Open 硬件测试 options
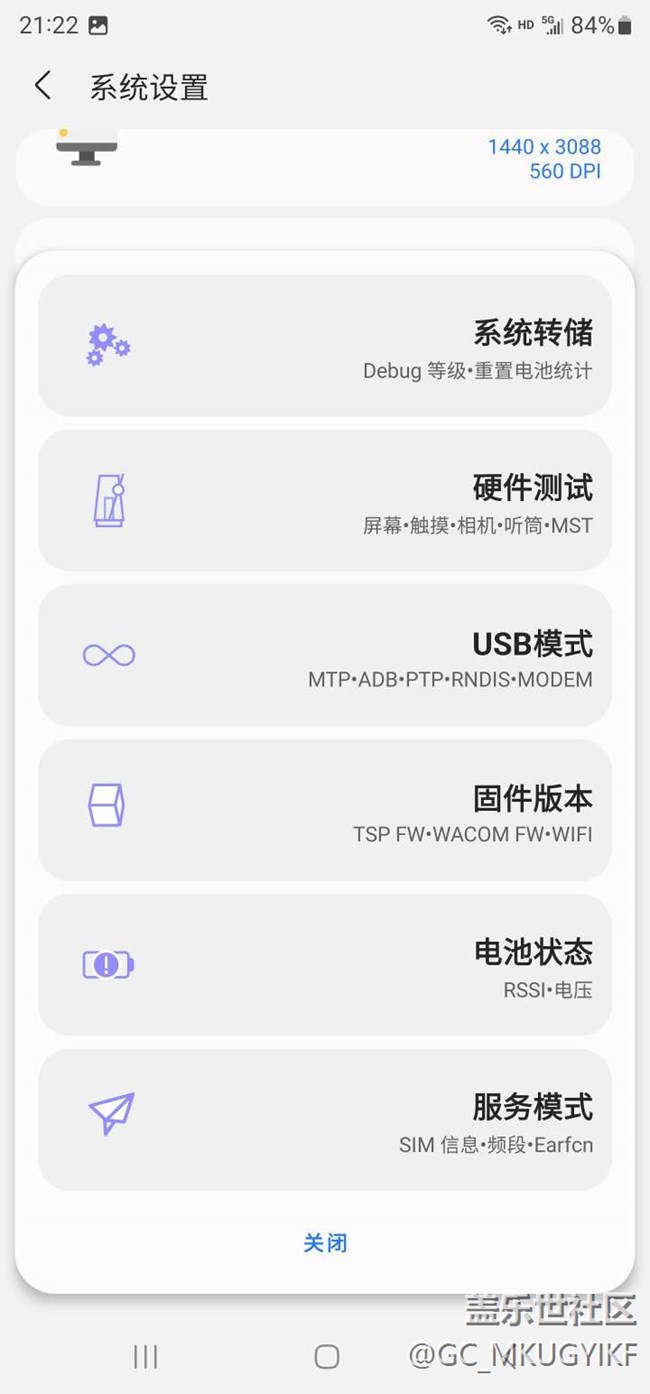 coord(325,500)
